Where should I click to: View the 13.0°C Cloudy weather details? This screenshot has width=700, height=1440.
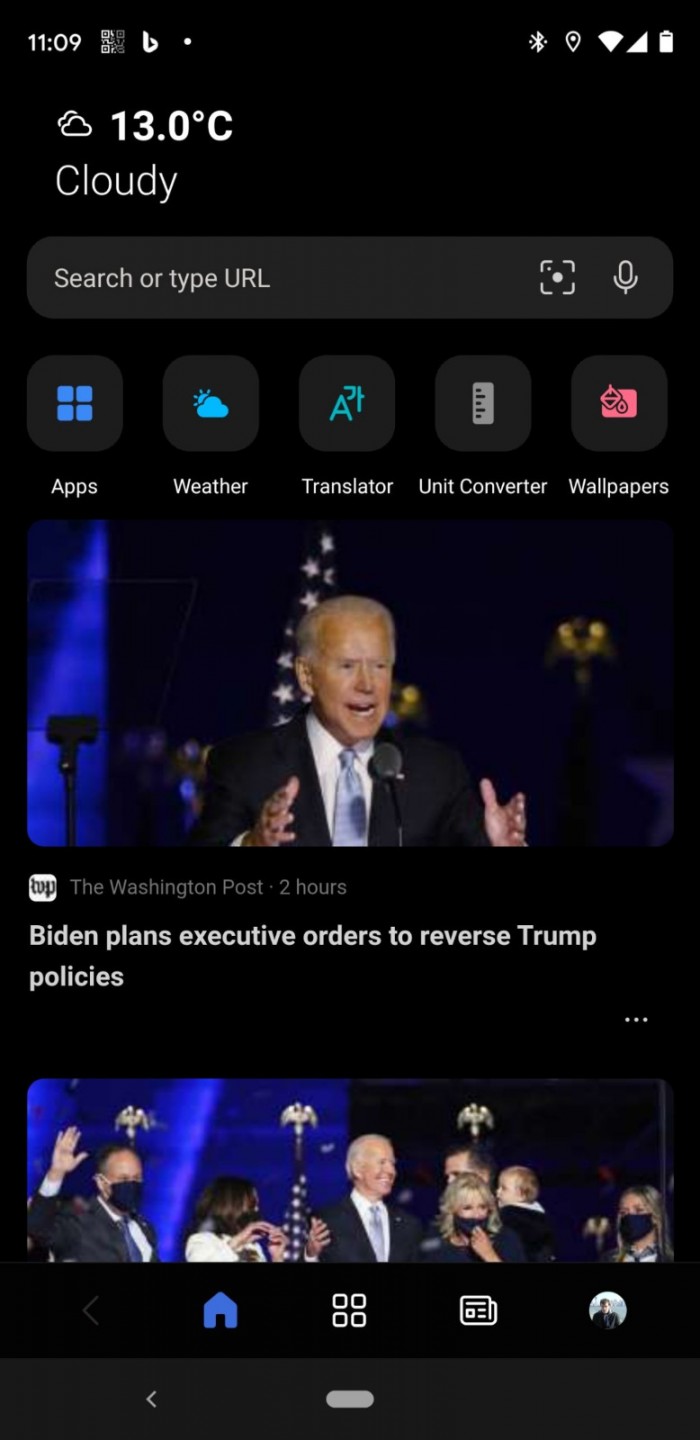(x=145, y=153)
